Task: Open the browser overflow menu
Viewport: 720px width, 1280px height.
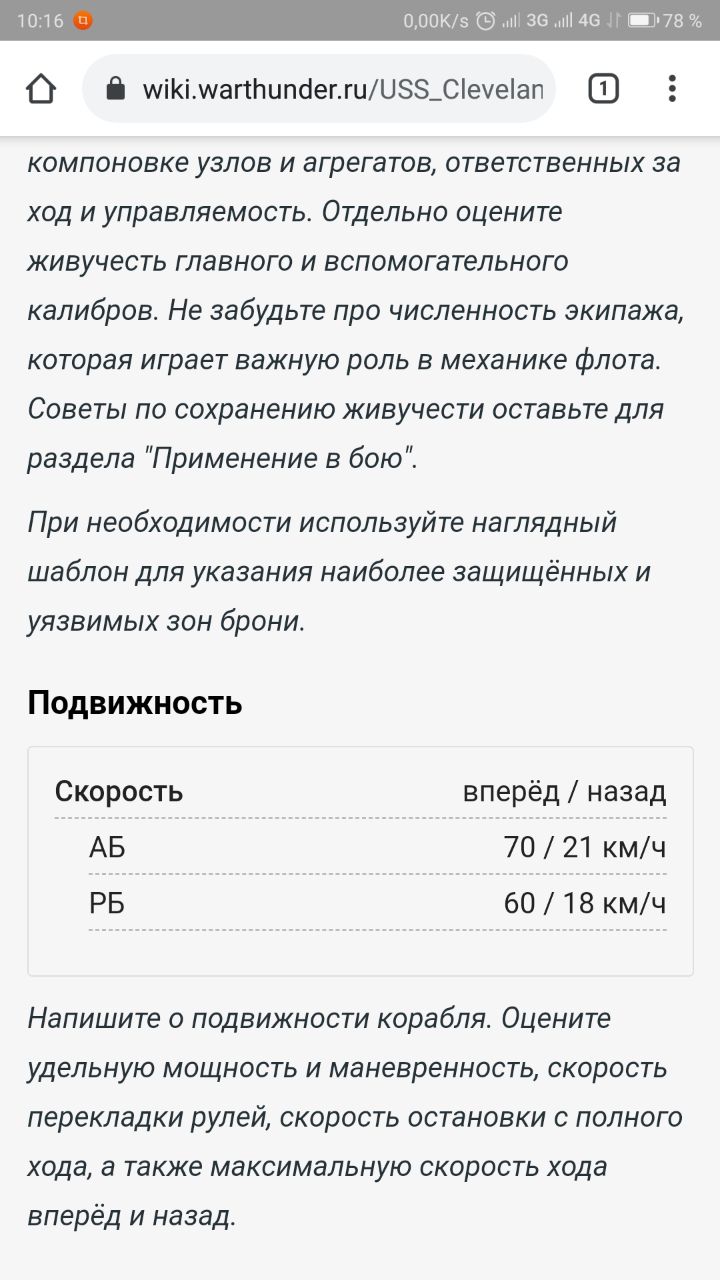Action: 672,89
